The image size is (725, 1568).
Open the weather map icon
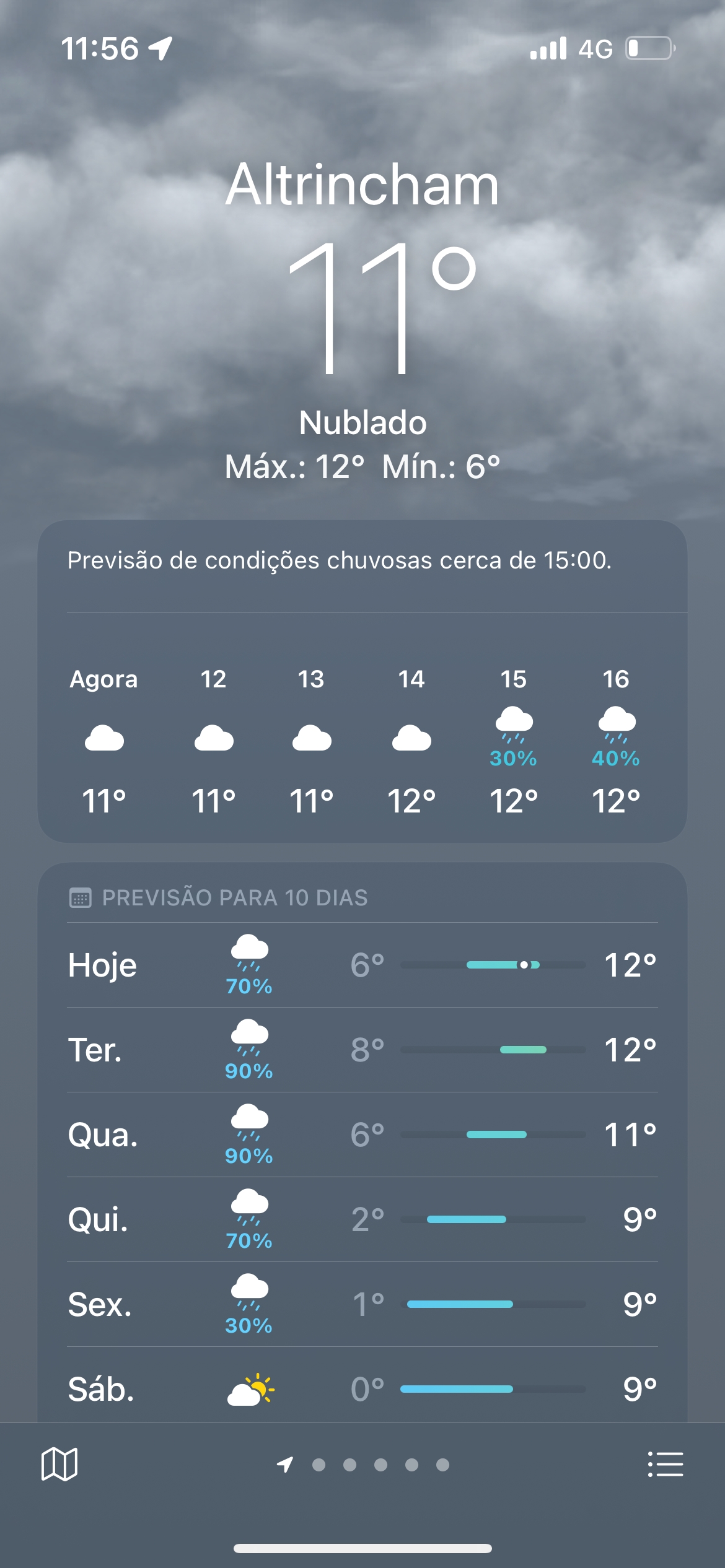[x=59, y=1464]
